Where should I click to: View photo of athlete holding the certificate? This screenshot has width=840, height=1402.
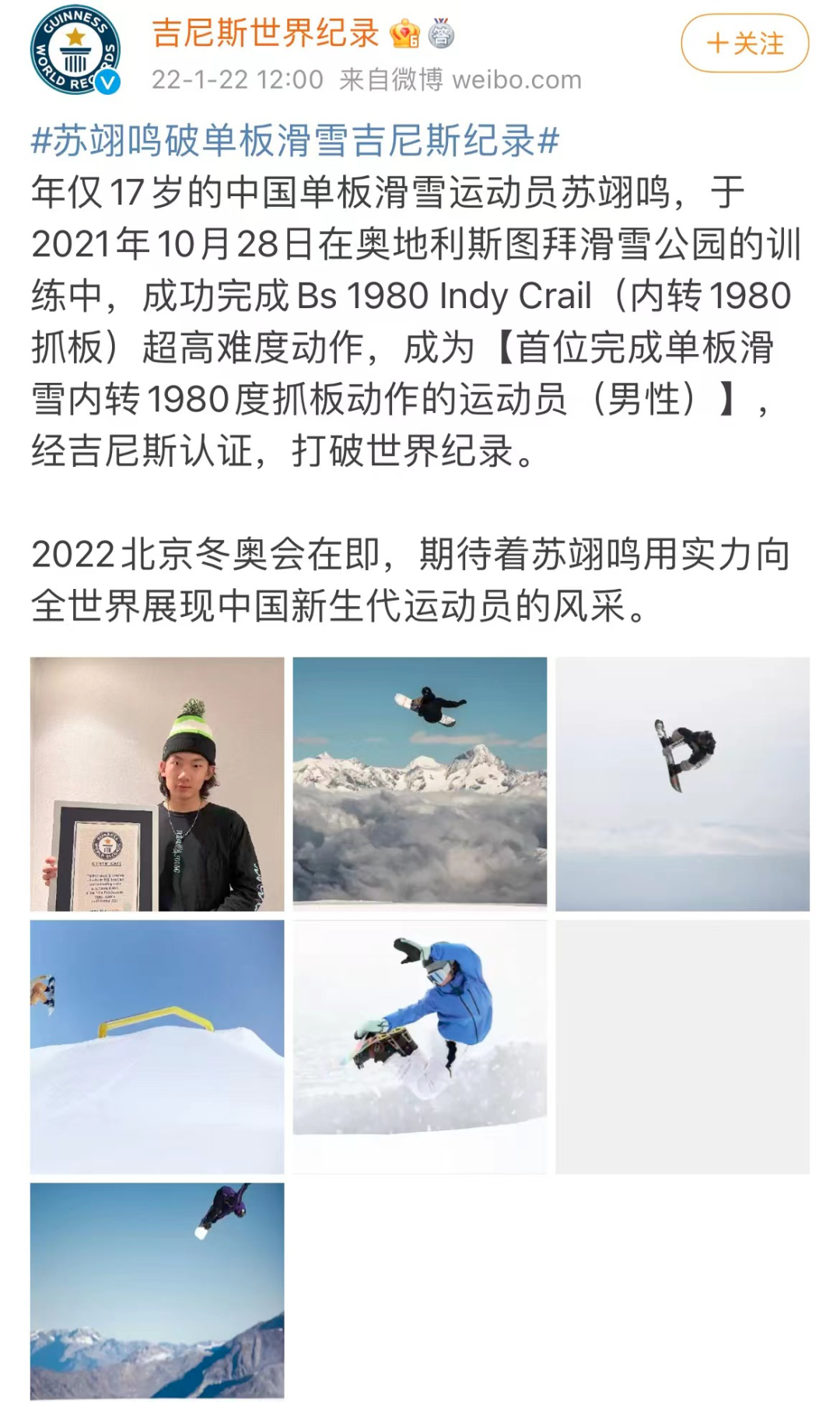pos(157,783)
